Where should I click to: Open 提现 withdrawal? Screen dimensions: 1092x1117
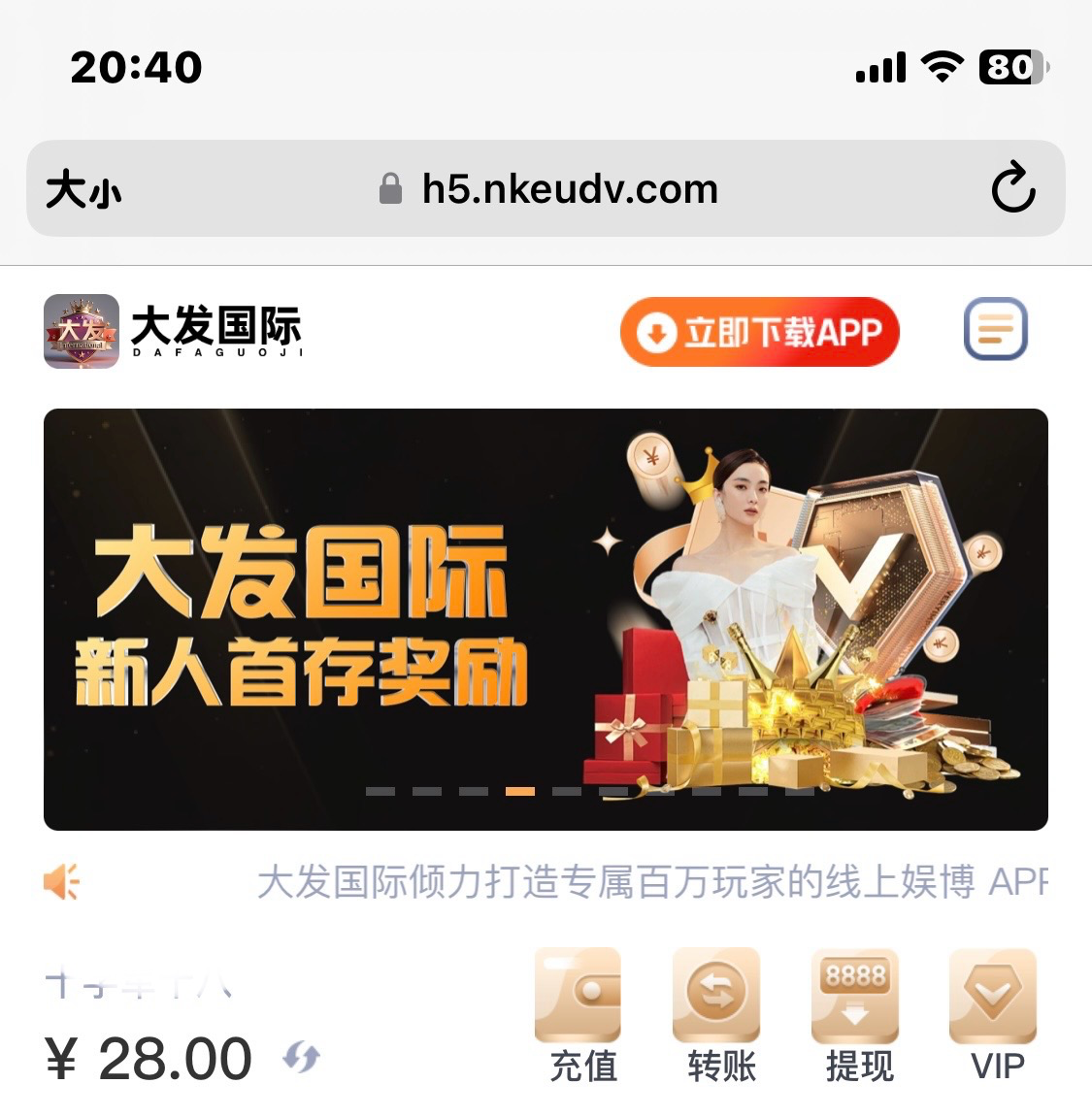click(x=856, y=1013)
